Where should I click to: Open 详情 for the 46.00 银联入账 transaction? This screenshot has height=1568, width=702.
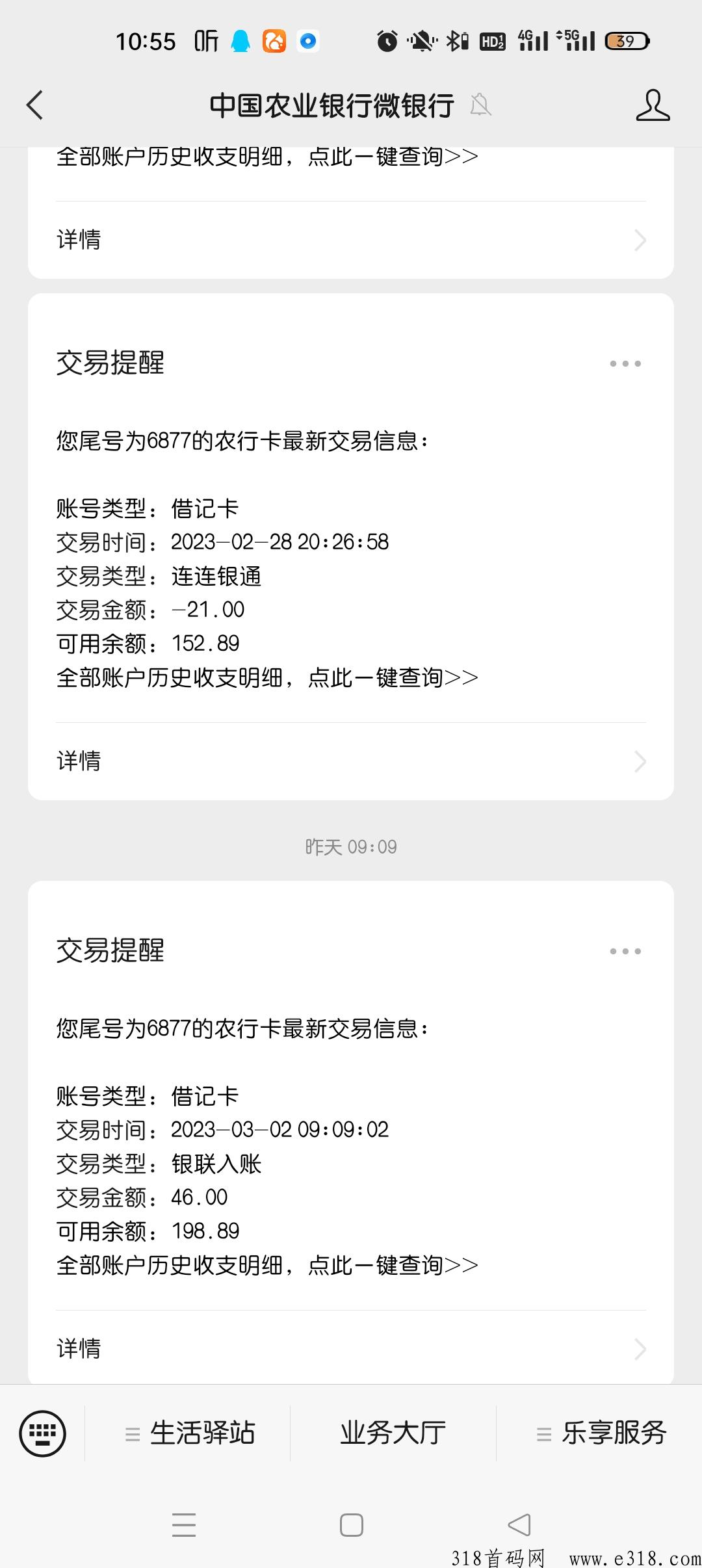click(351, 1349)
